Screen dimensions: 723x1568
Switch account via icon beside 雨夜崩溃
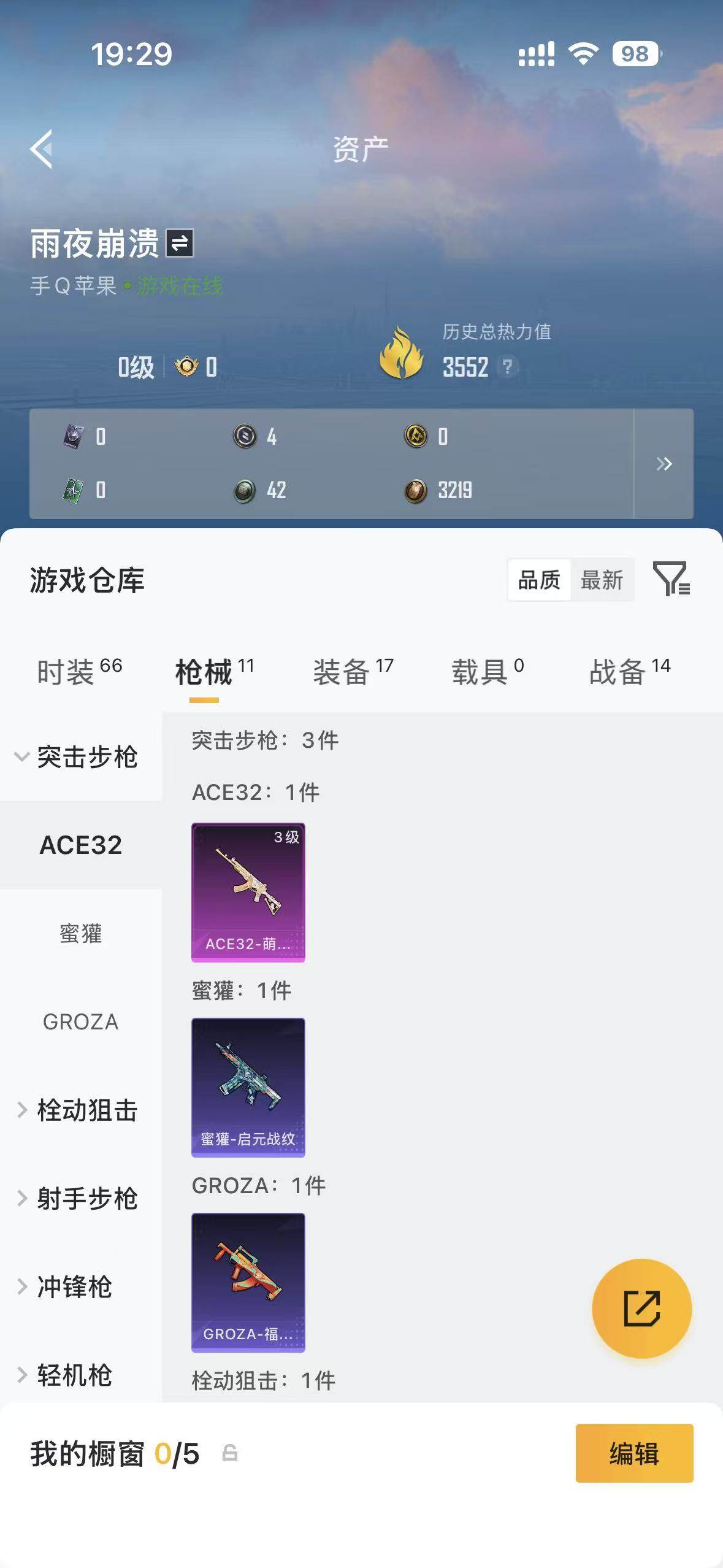point(180,244)
